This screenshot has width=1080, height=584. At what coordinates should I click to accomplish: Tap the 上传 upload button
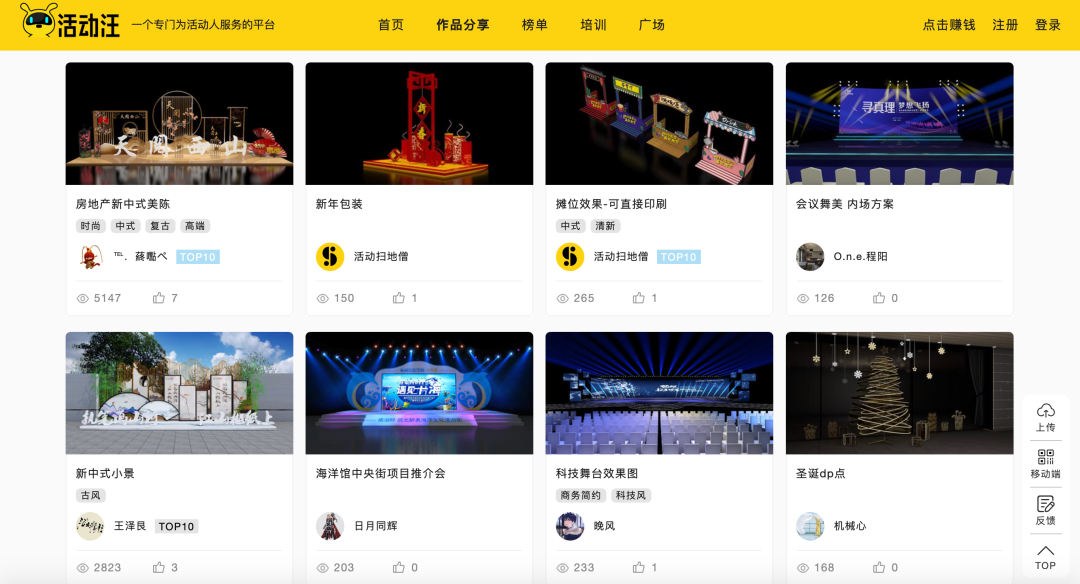point(1046,417)
